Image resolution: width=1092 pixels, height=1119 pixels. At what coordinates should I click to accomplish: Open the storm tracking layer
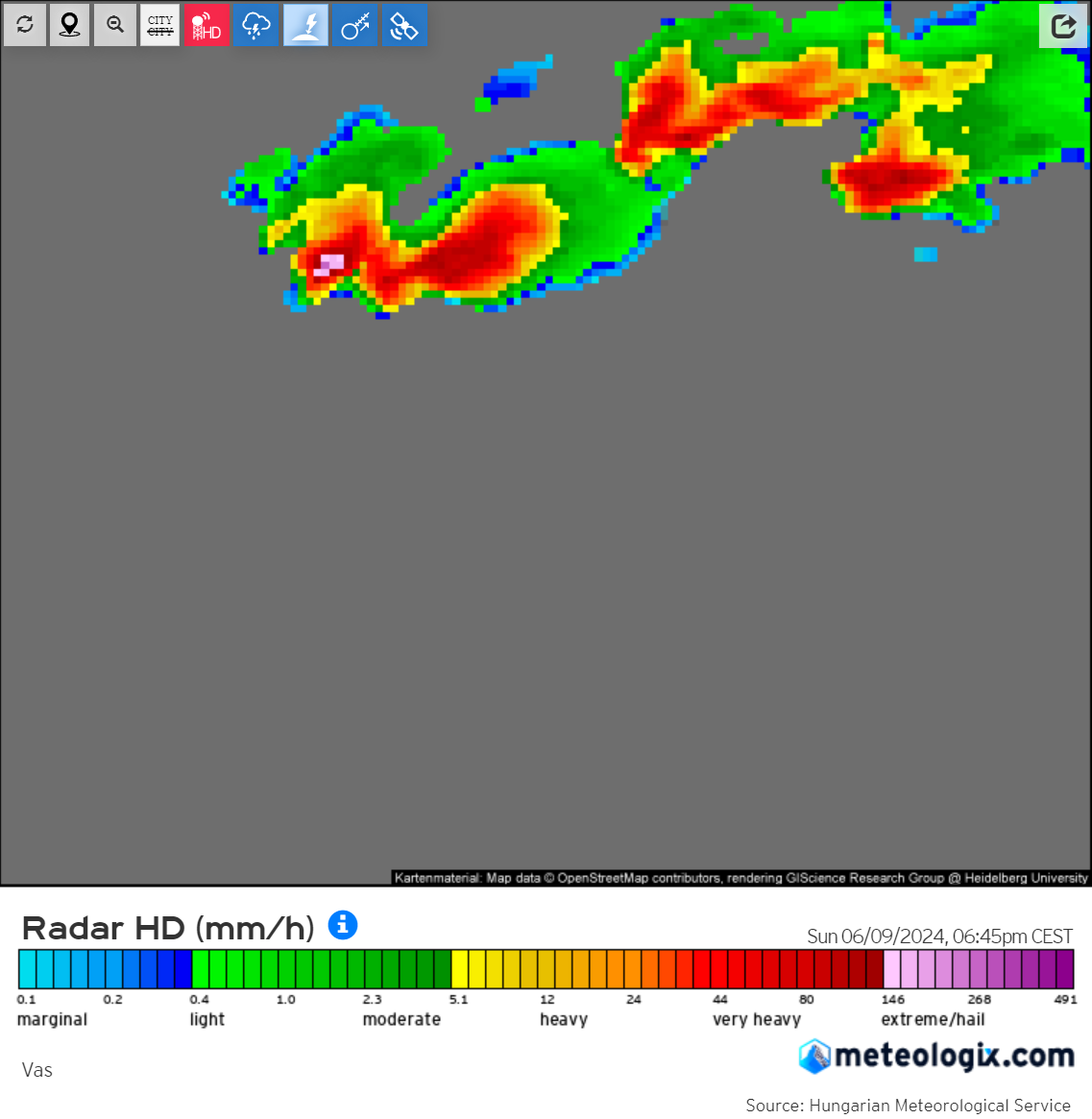click(354, 25)
